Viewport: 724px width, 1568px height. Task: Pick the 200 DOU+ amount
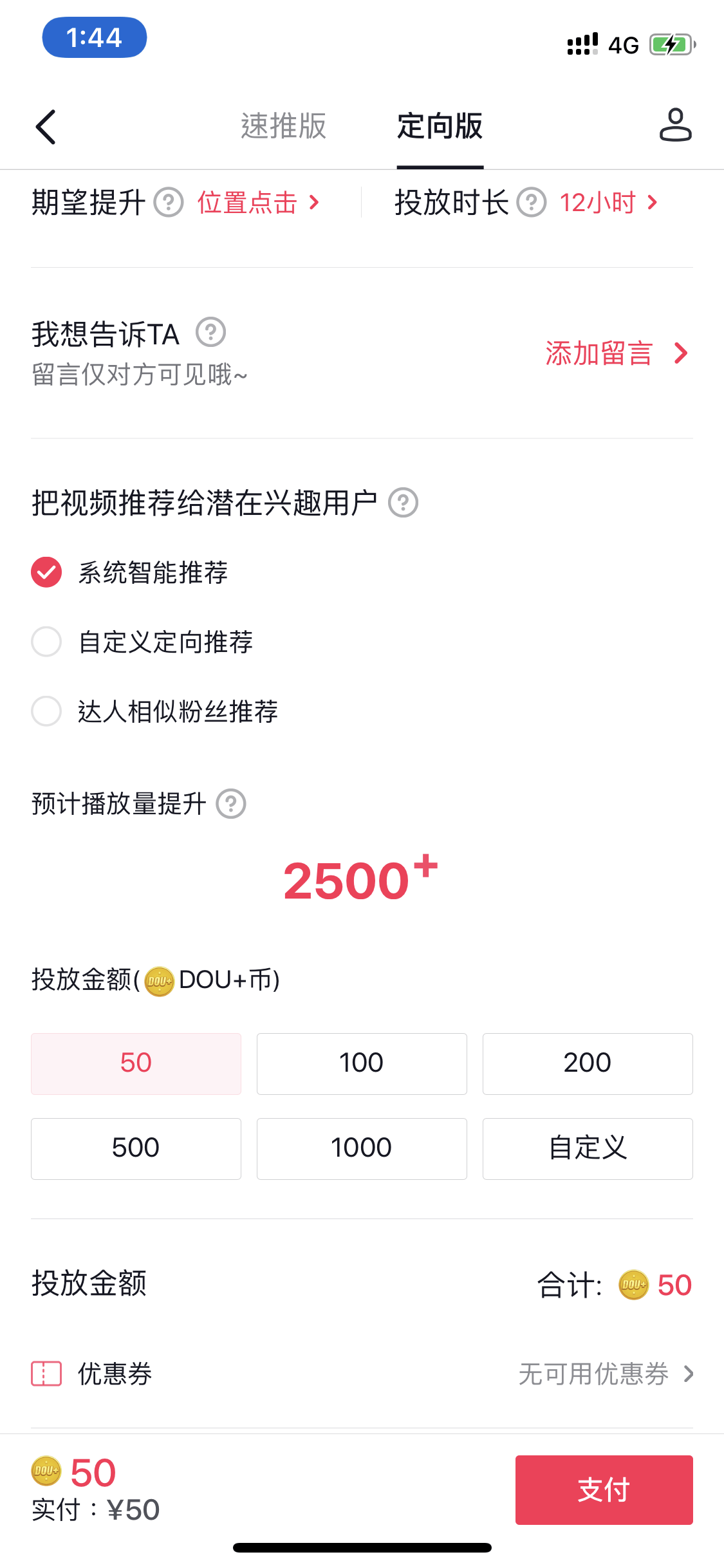coord(588,1063)
